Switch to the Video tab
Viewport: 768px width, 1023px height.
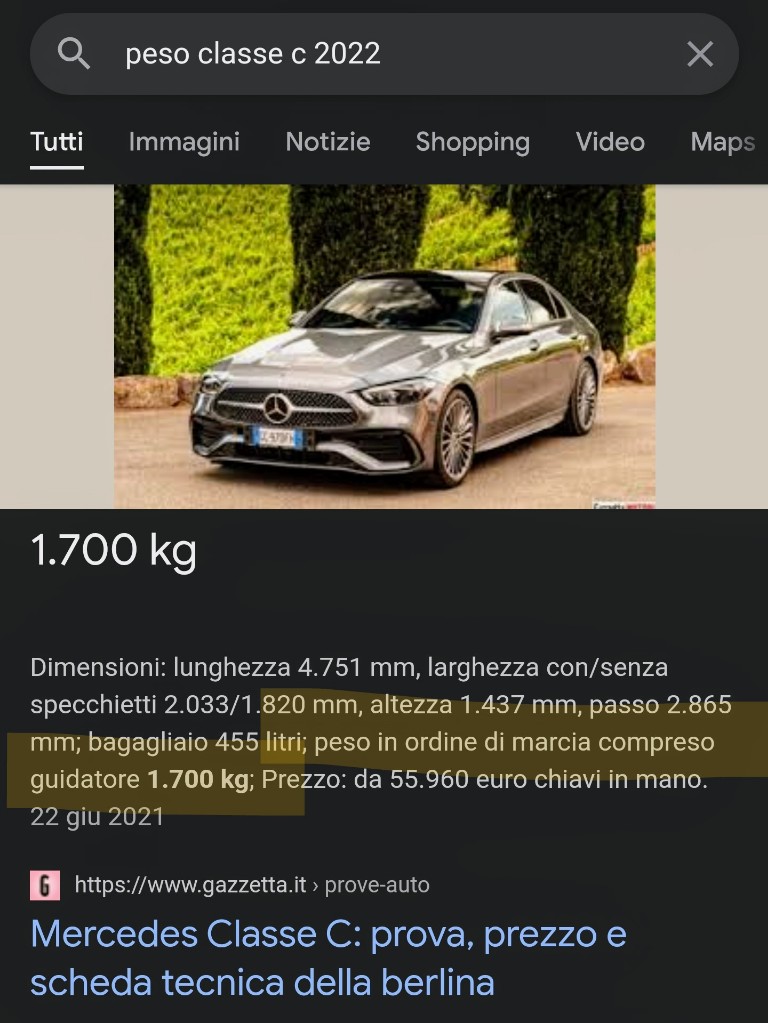point(610,142)
